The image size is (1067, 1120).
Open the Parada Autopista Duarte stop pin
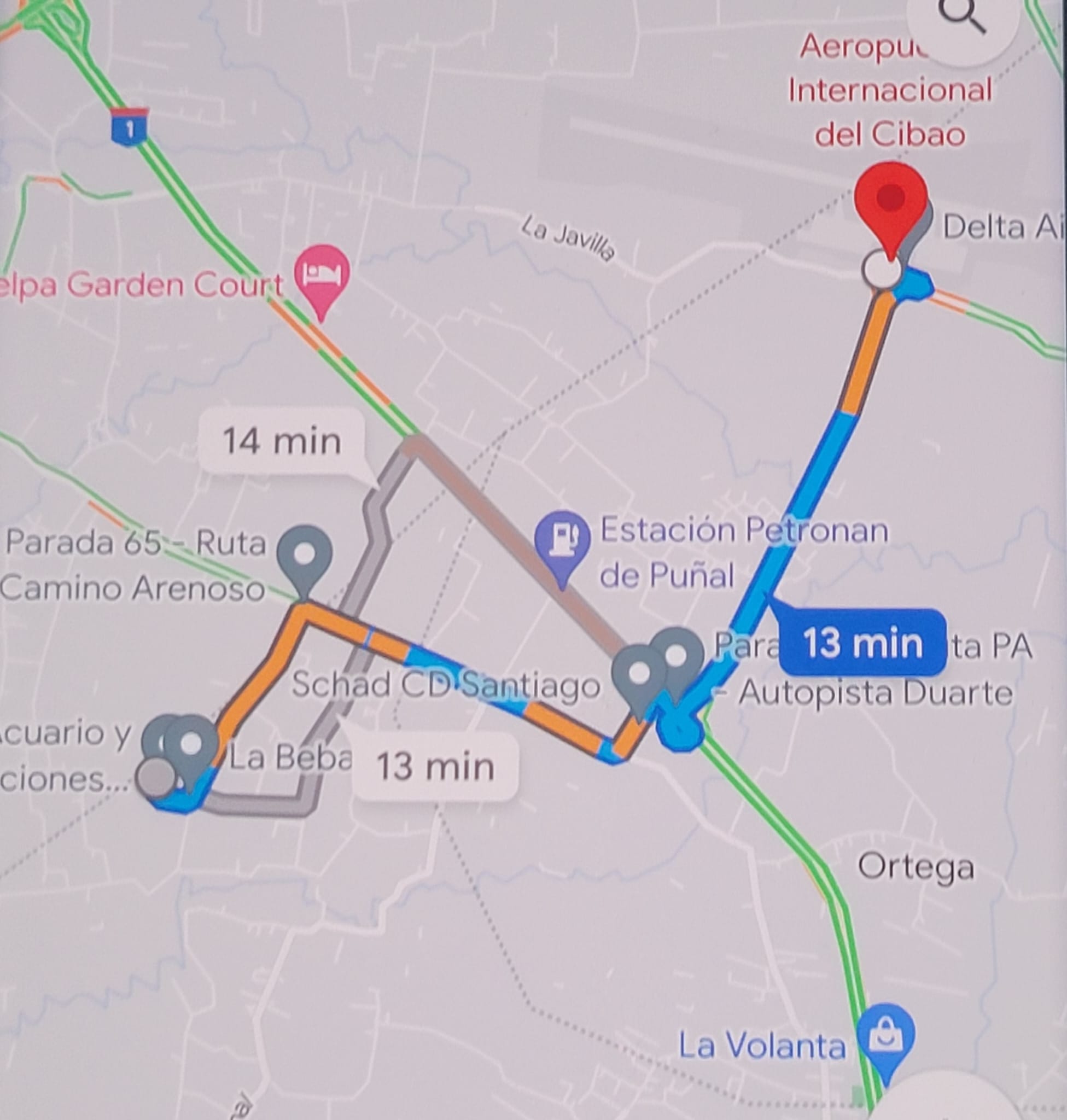677,656
